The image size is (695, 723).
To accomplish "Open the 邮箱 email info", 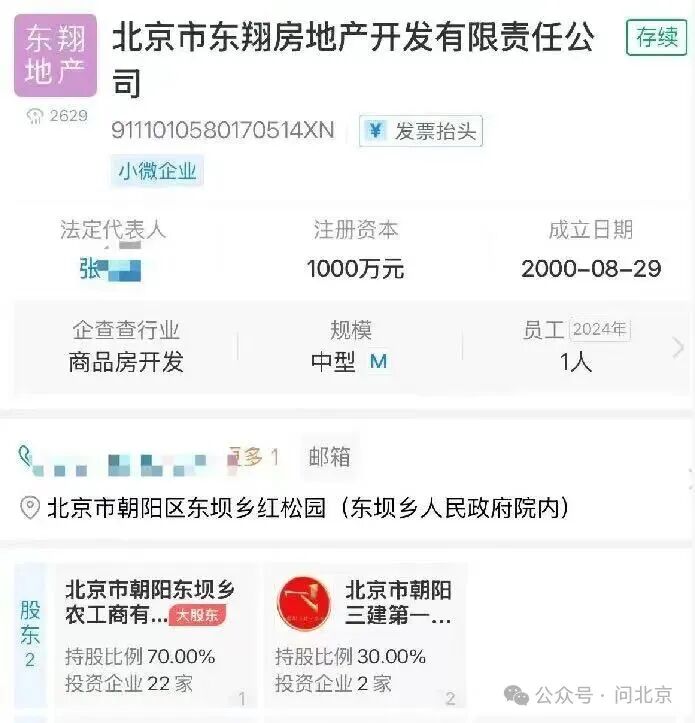I will coord(330,458).
